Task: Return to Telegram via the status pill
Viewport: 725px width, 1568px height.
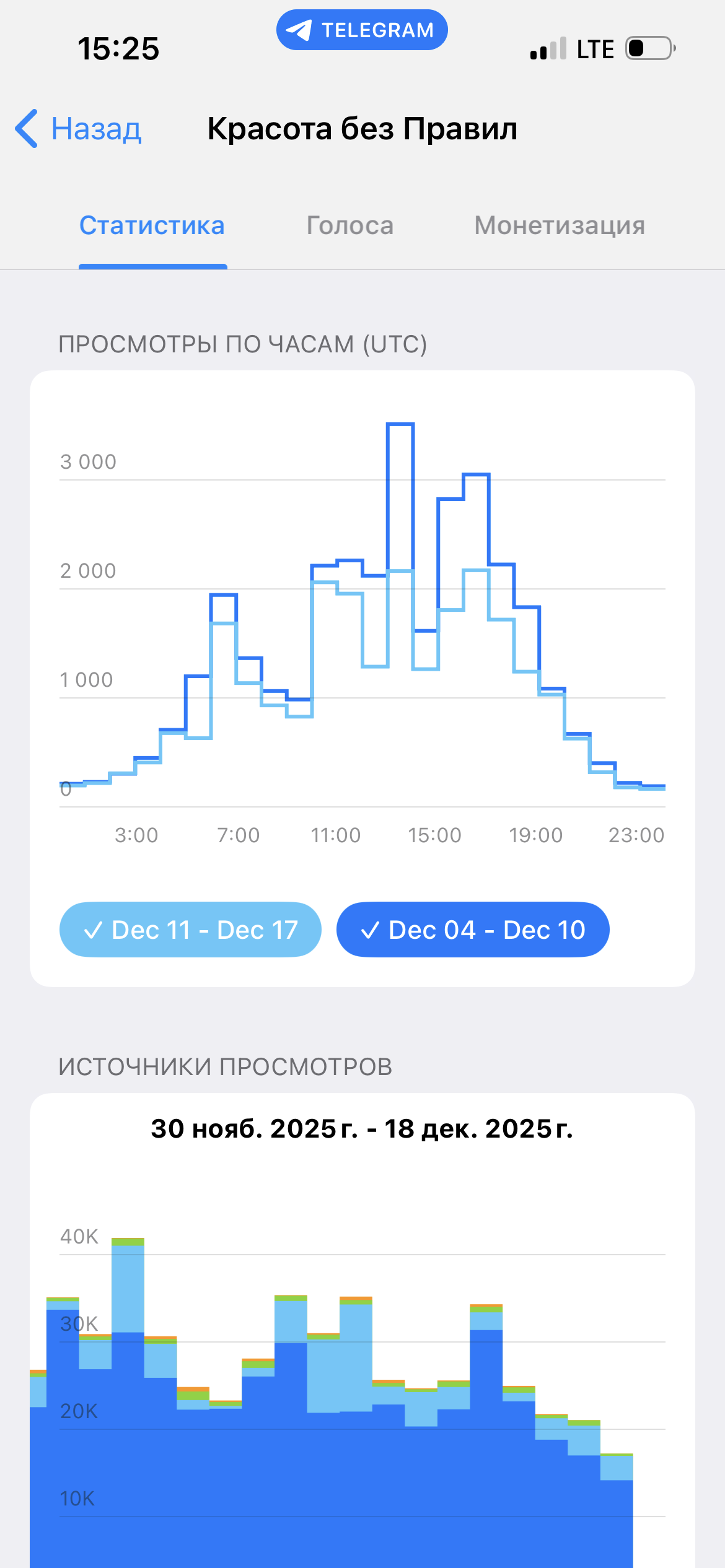Action: click(362, 30)
